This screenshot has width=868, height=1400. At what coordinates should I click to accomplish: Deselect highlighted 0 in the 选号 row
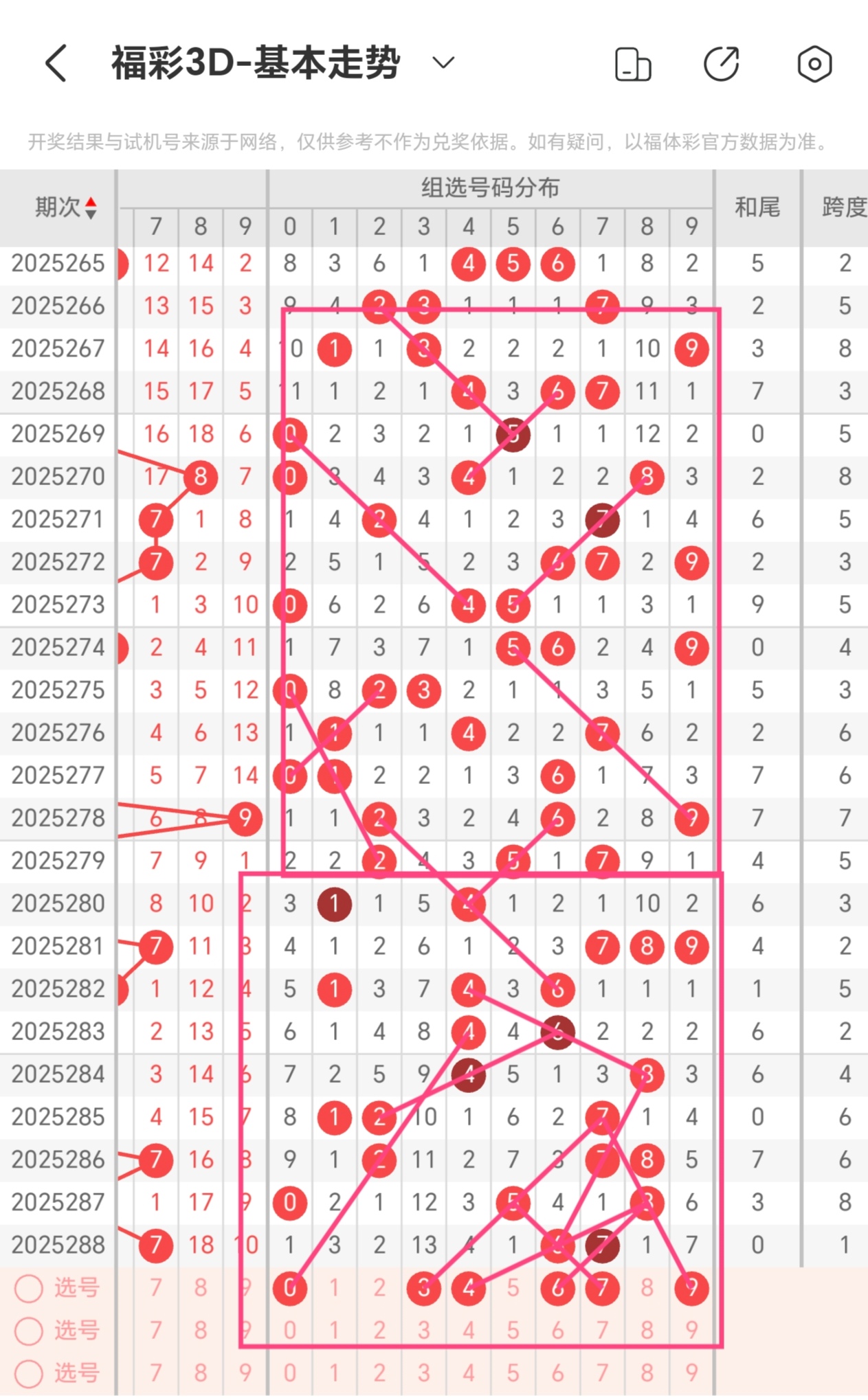[x=289, y=1288]
